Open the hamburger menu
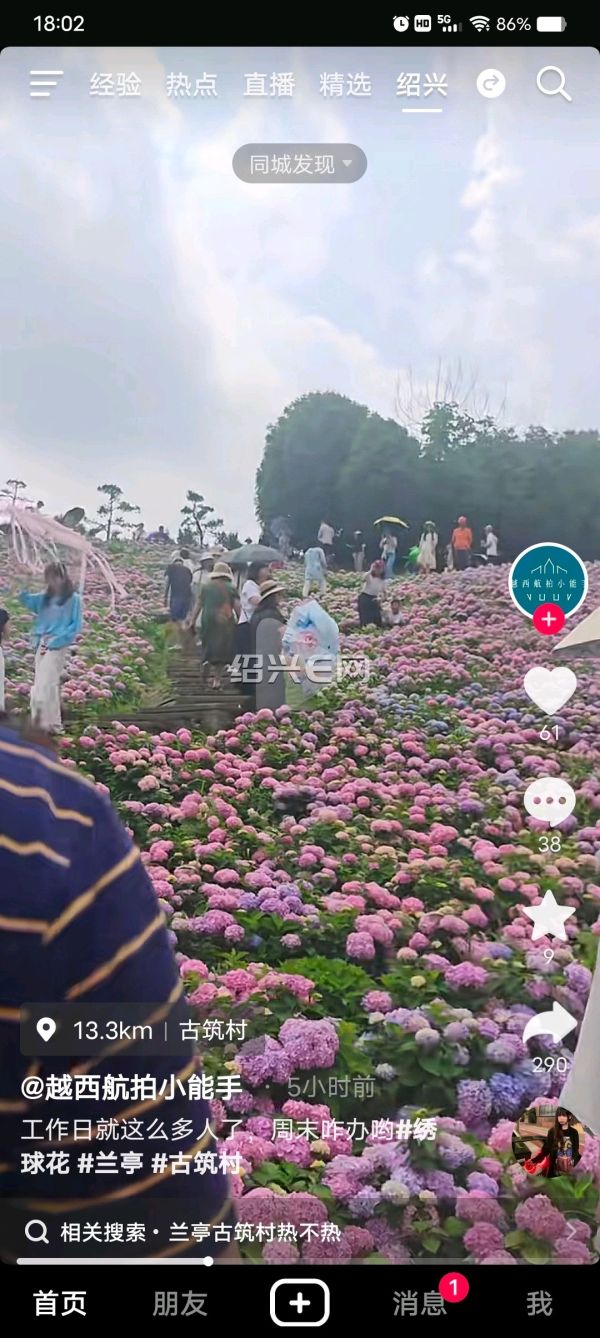The height and width of the screenshot is (1338, 600). click(46, 84)
